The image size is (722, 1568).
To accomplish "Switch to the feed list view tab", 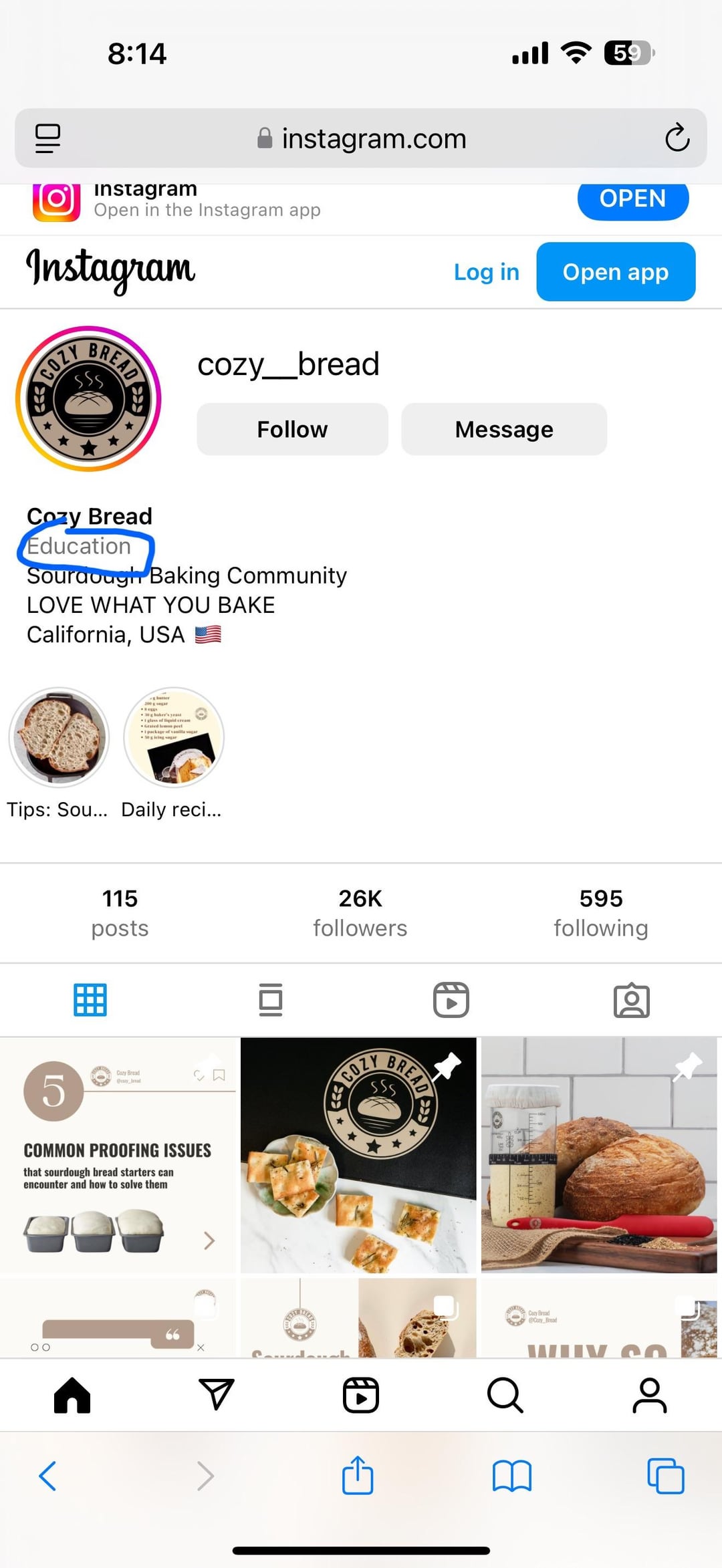I will 271,1000.
